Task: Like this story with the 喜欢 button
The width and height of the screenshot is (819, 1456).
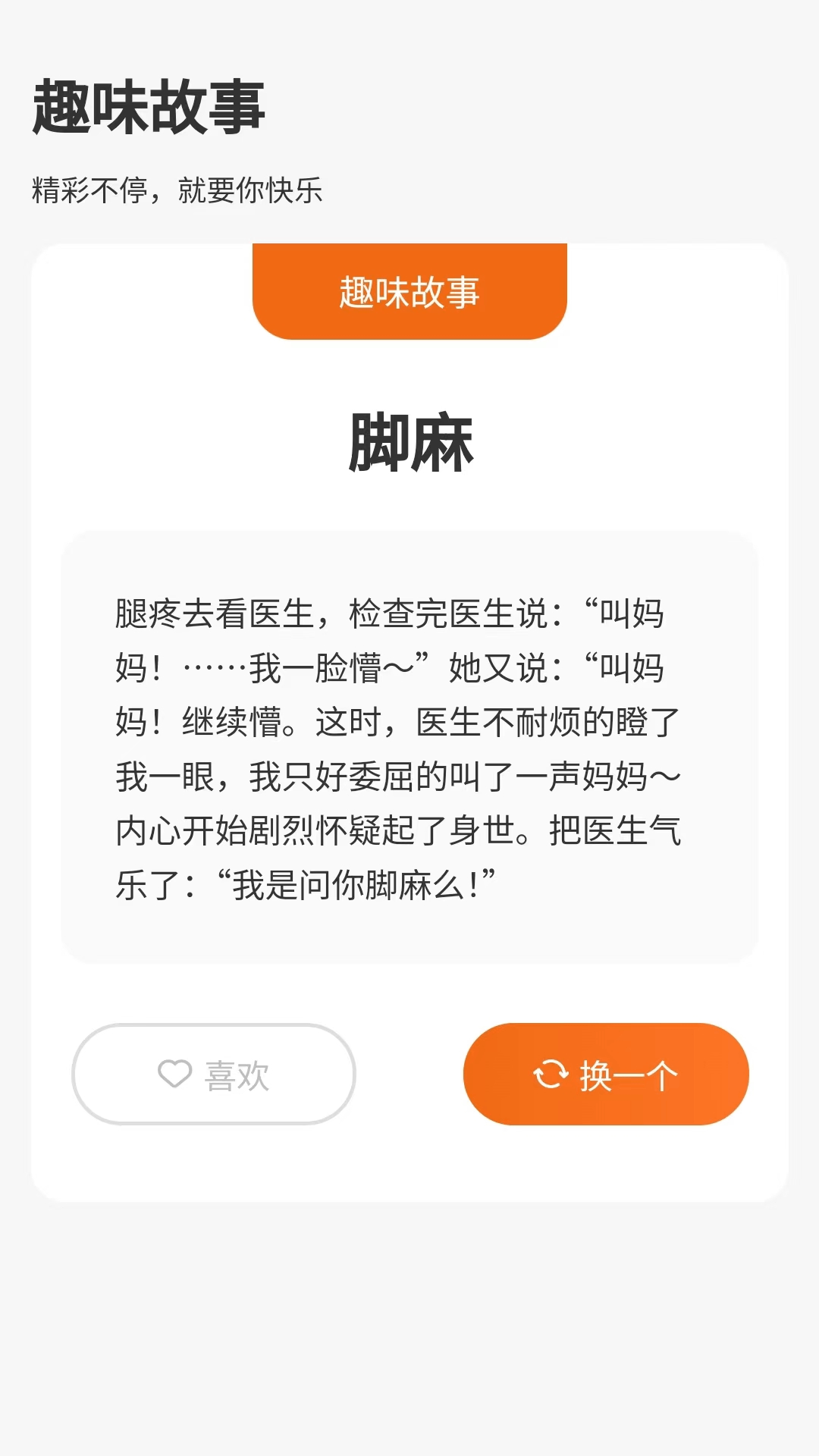Action: tap(214, 1074)
